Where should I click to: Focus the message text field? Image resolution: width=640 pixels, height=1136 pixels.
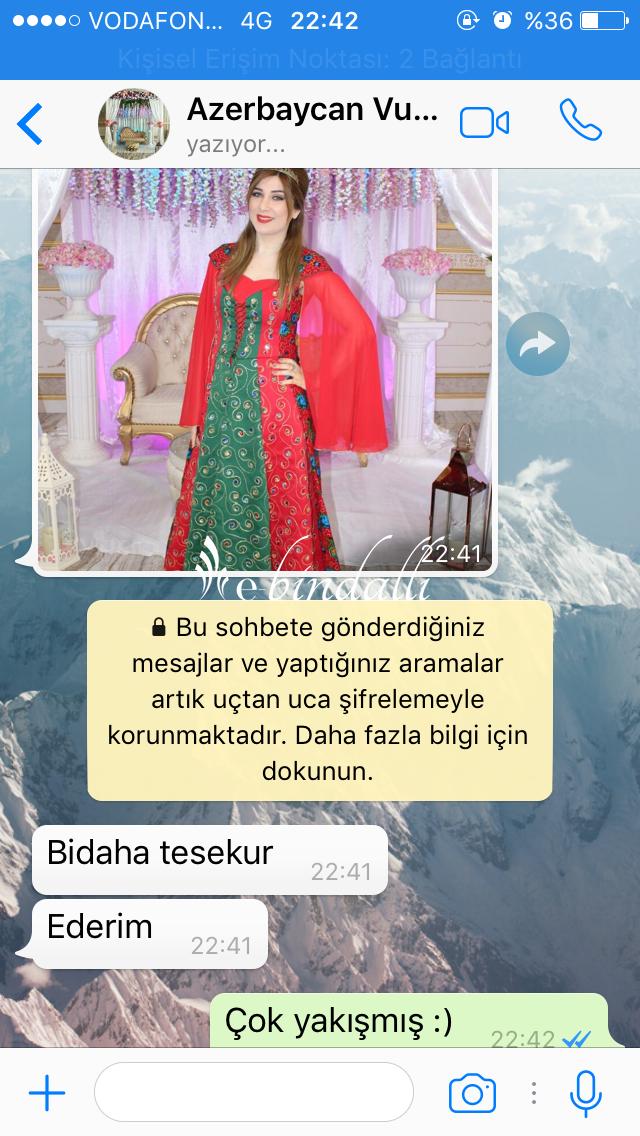254,1092
